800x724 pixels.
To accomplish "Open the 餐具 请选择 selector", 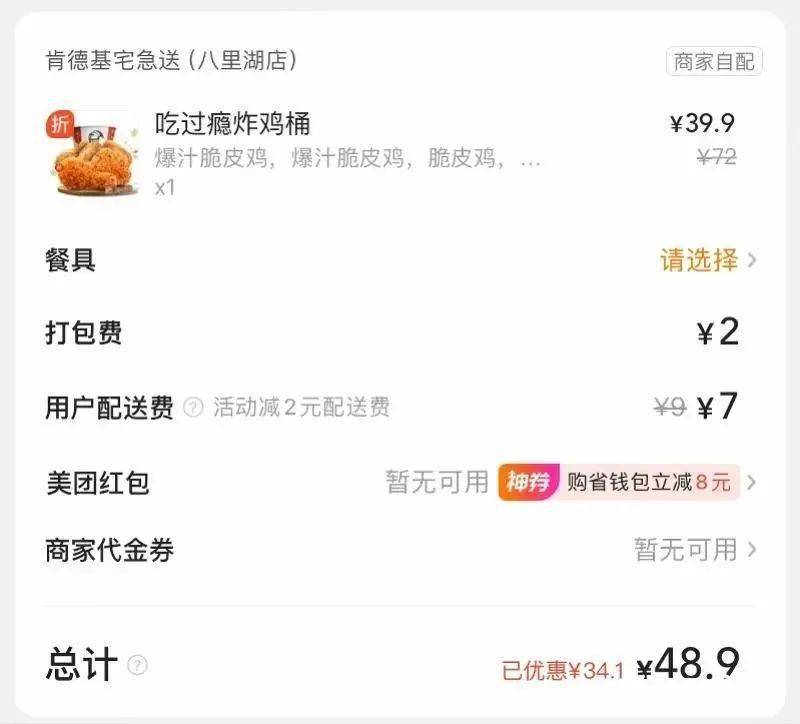I will pyautogui.click(x=706, y=261).
